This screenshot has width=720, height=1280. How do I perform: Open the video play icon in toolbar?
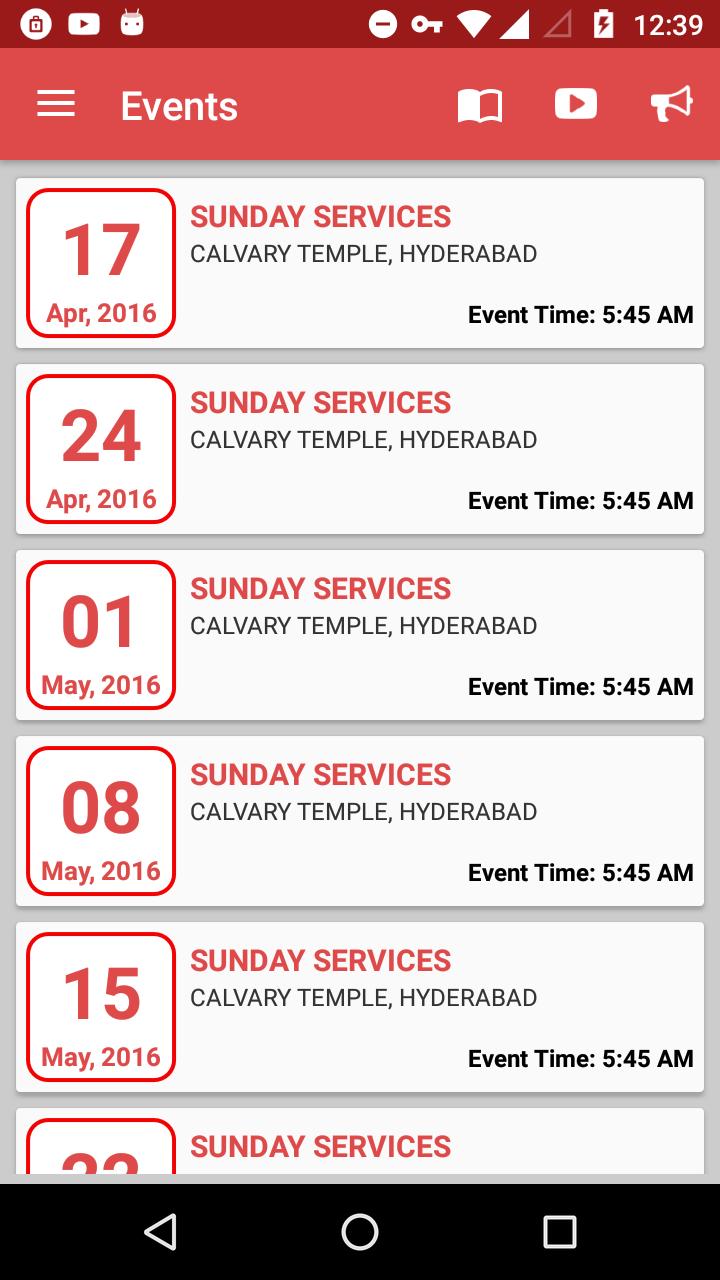pyautogui.click(x=576, y=104)
